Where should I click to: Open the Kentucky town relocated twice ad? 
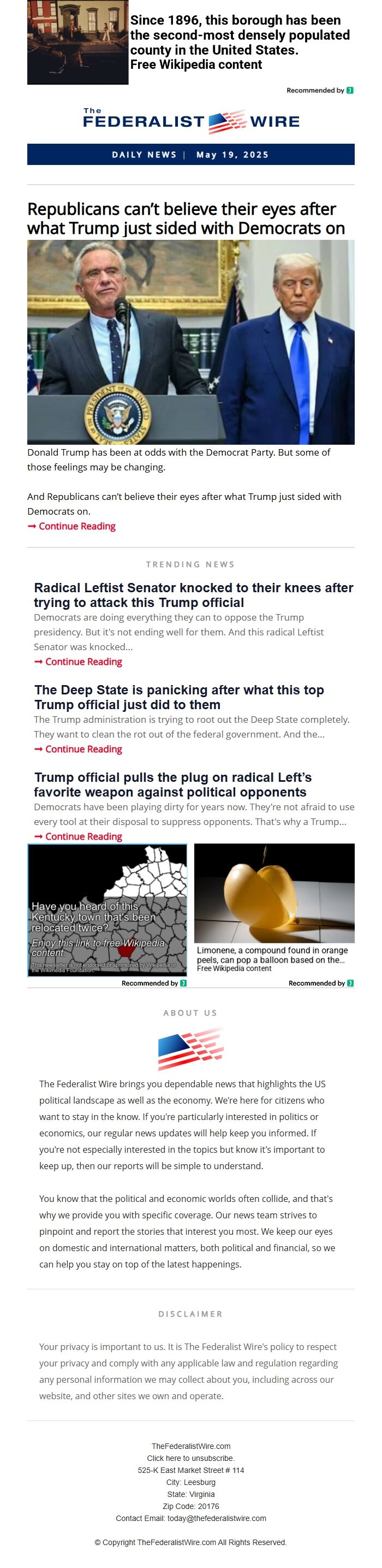[107, 910]
